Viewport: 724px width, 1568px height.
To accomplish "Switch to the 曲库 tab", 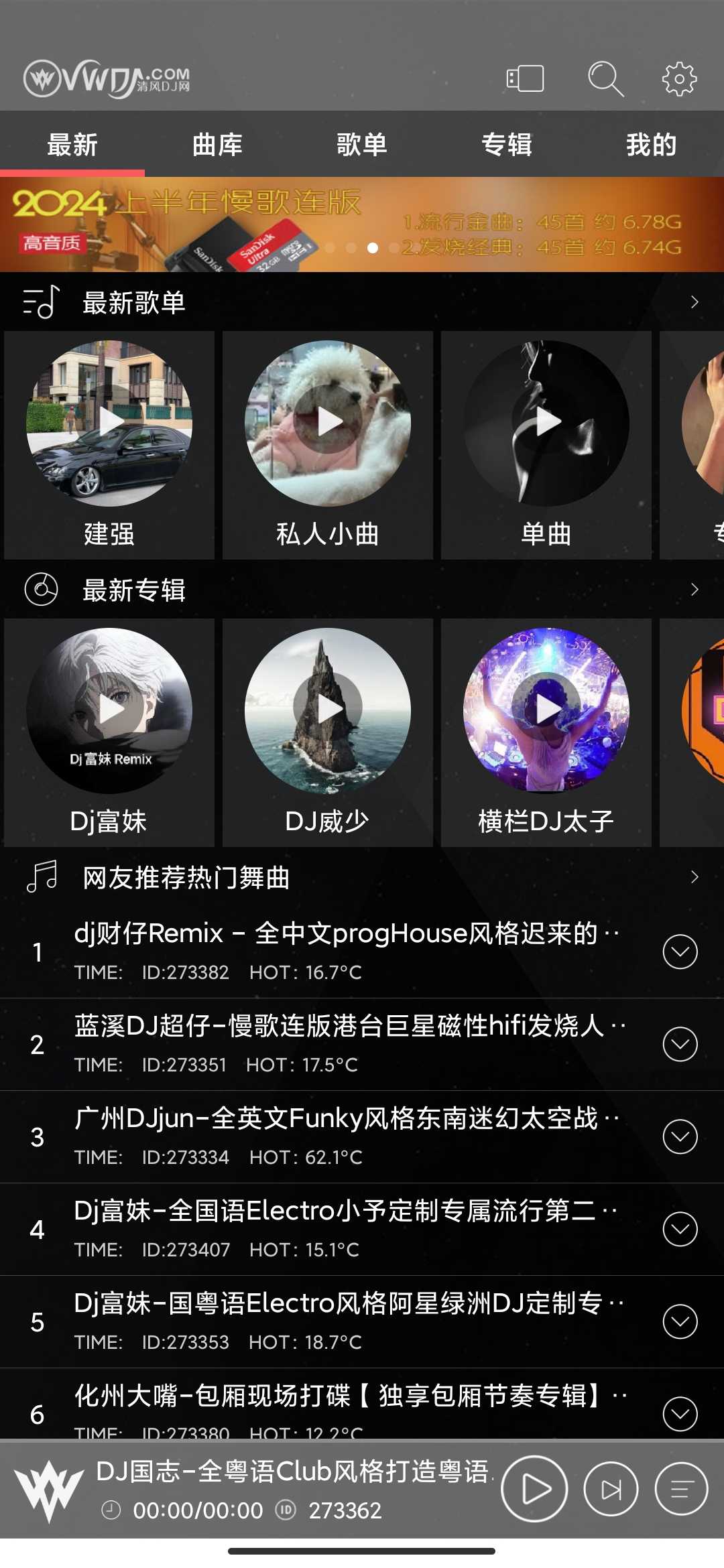I will tap(217, 143).
